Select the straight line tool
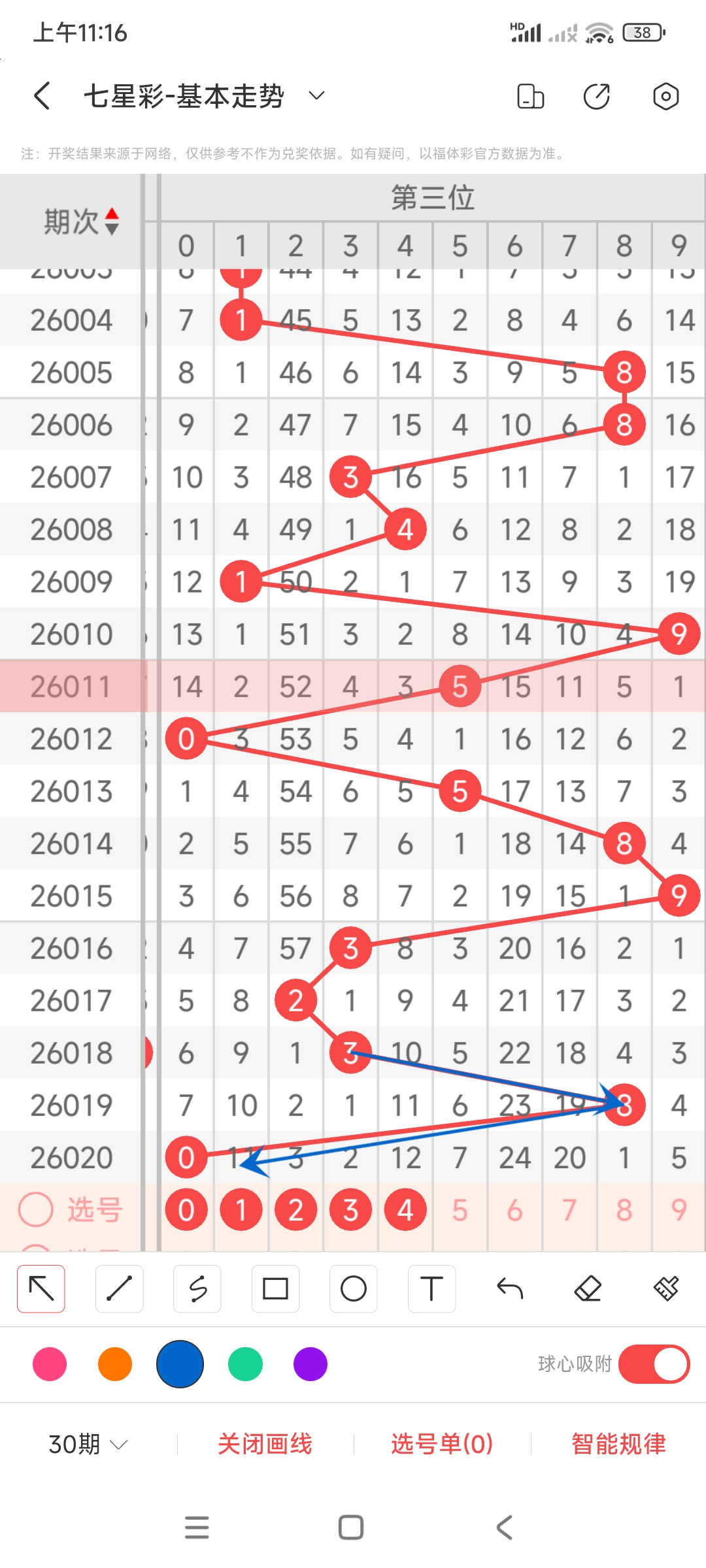706x1568 pixels. click(x=119, y=1289)
